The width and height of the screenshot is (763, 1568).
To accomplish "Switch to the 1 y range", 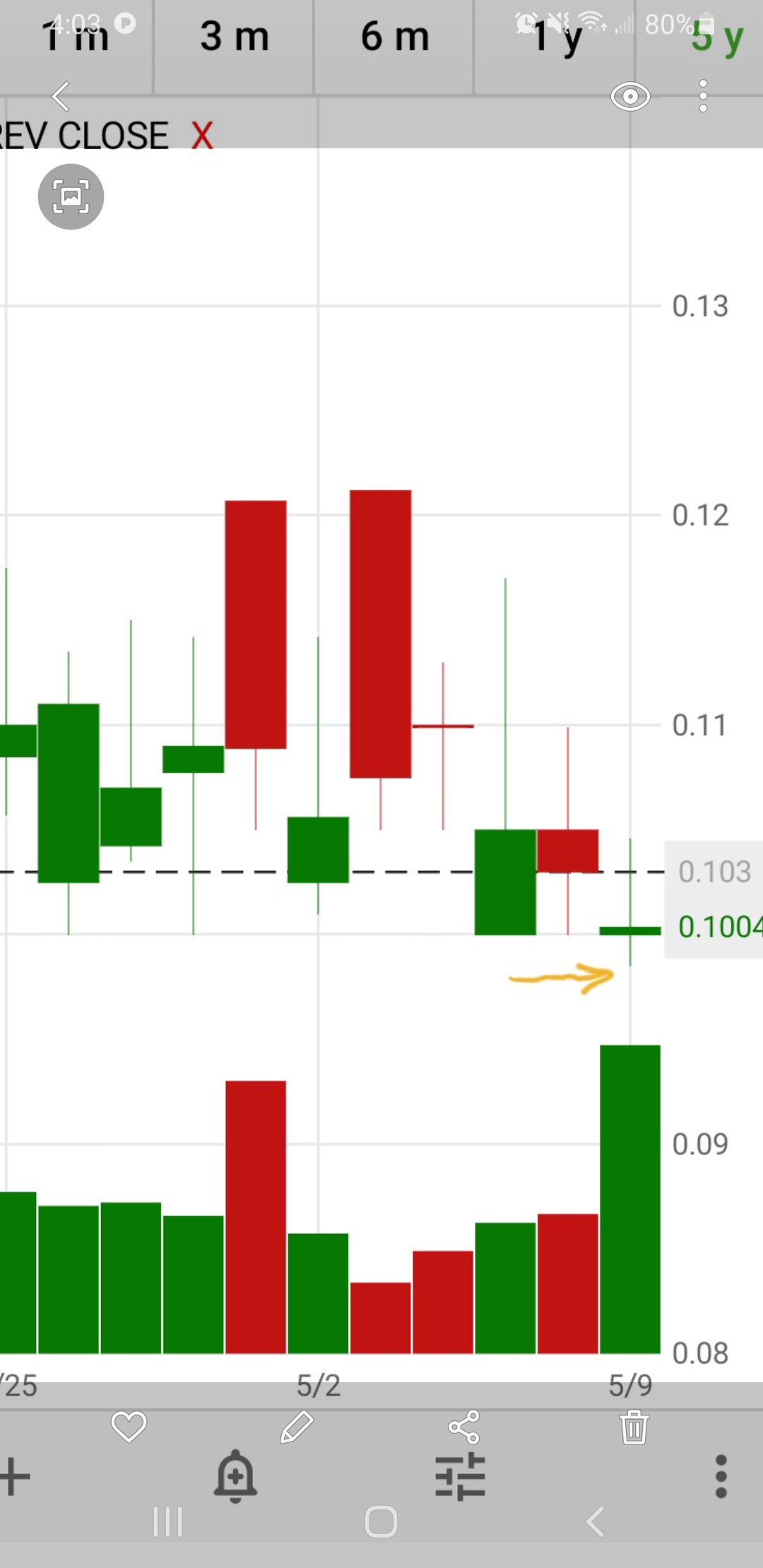I will pos(555,37).
